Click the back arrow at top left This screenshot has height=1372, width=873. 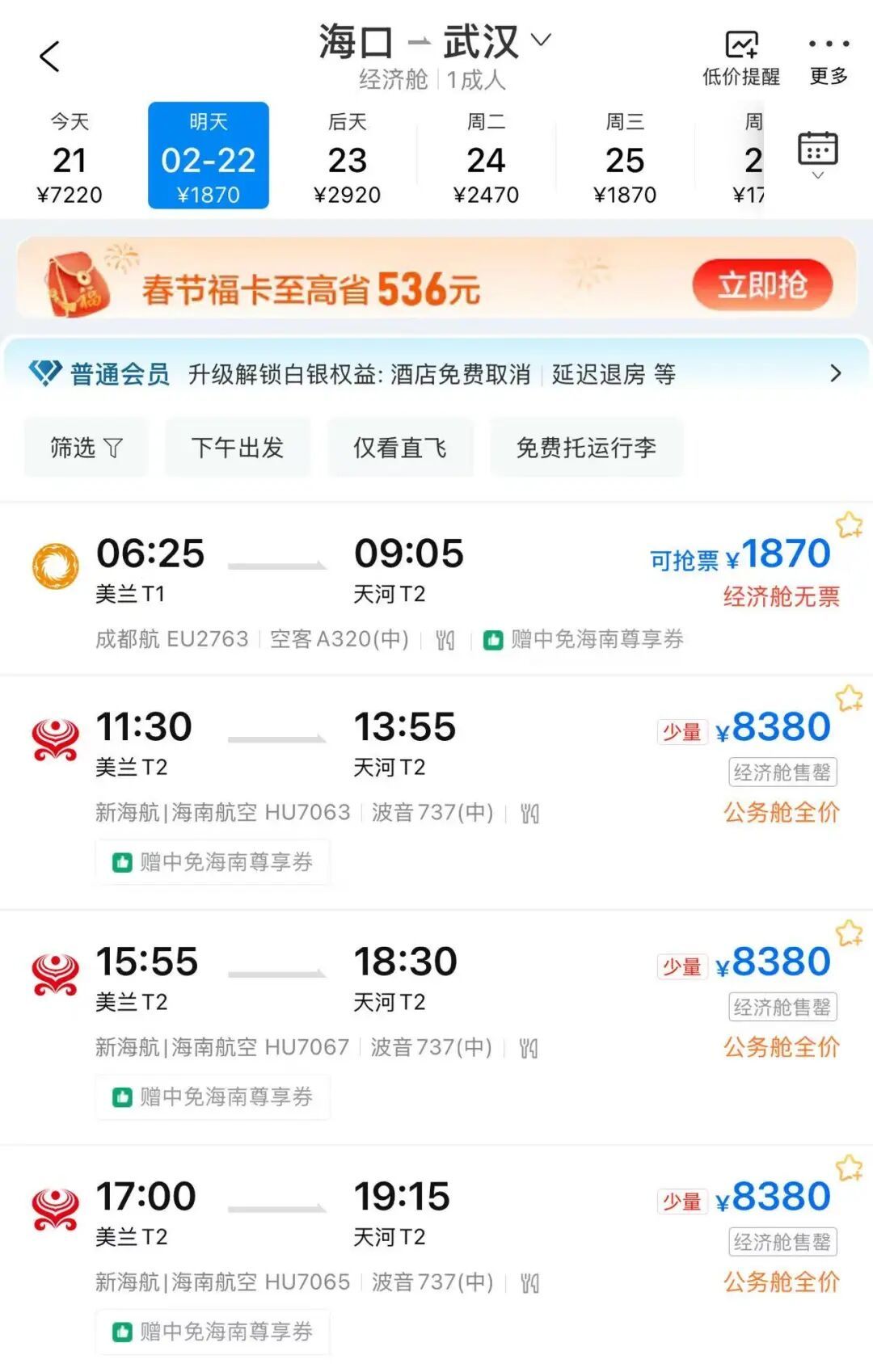point(50,57)
